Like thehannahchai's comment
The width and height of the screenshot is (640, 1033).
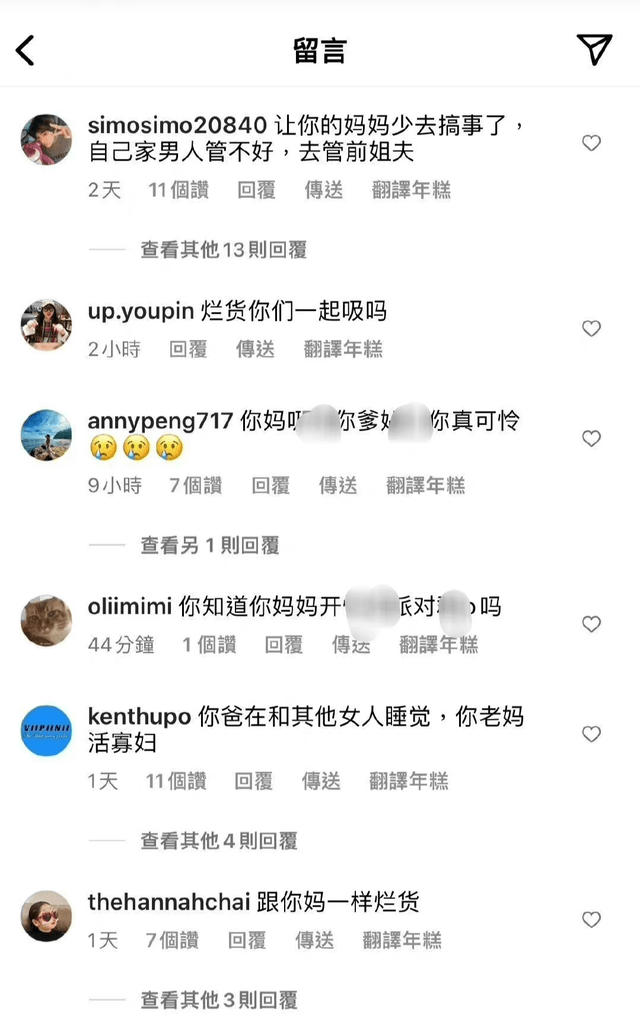(591, 919)
